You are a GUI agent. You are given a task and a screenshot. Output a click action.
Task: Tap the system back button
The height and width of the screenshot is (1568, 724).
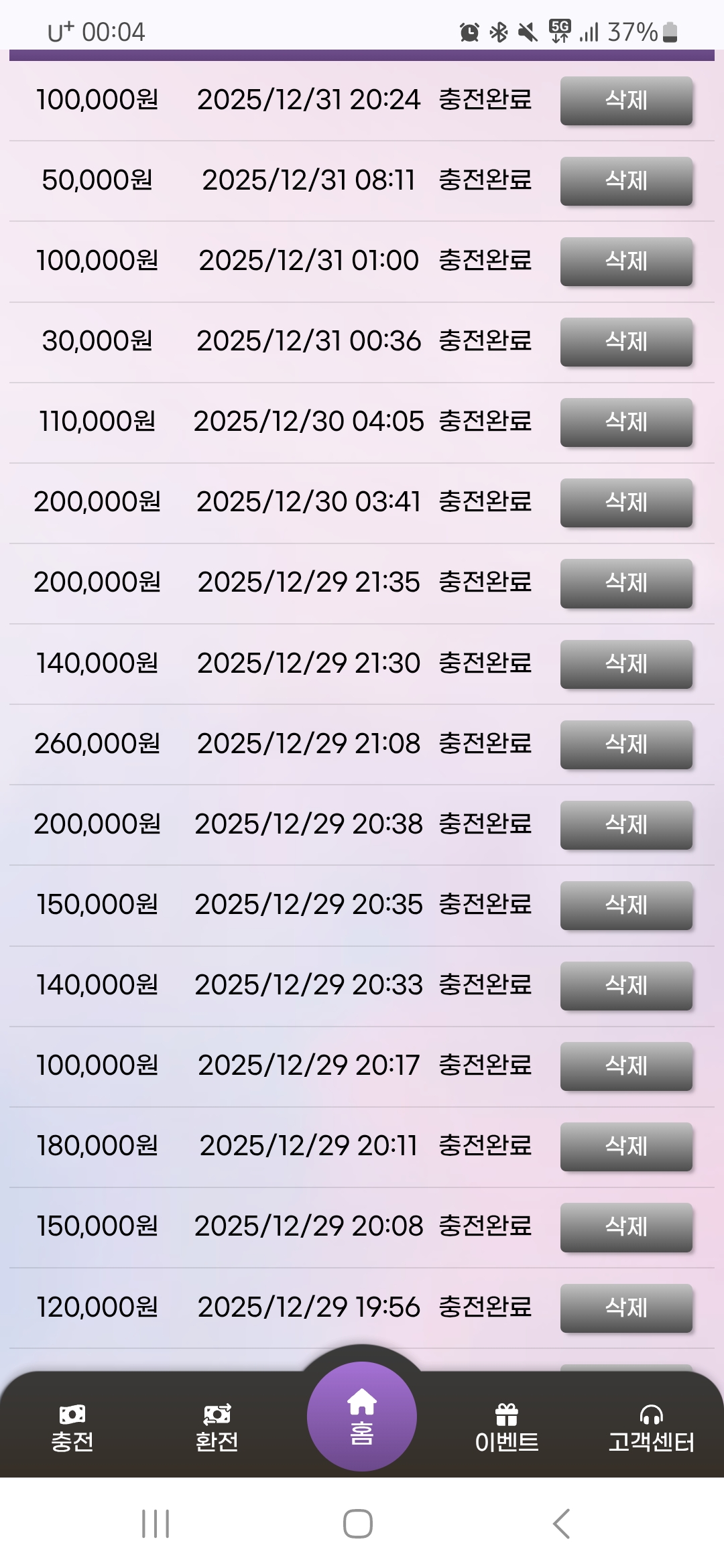(x=562, y=1524)
